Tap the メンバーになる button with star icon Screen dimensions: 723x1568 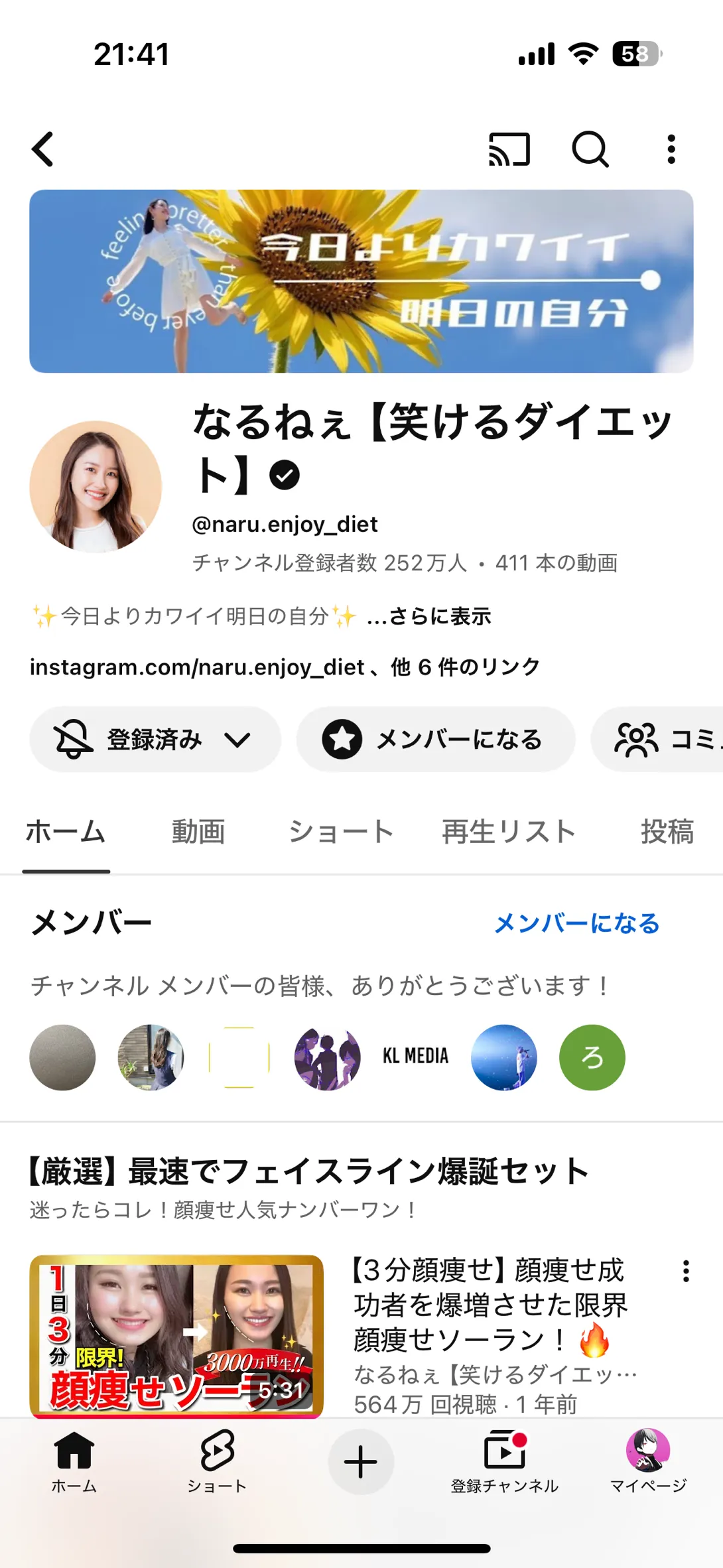[x=435, y=740]
